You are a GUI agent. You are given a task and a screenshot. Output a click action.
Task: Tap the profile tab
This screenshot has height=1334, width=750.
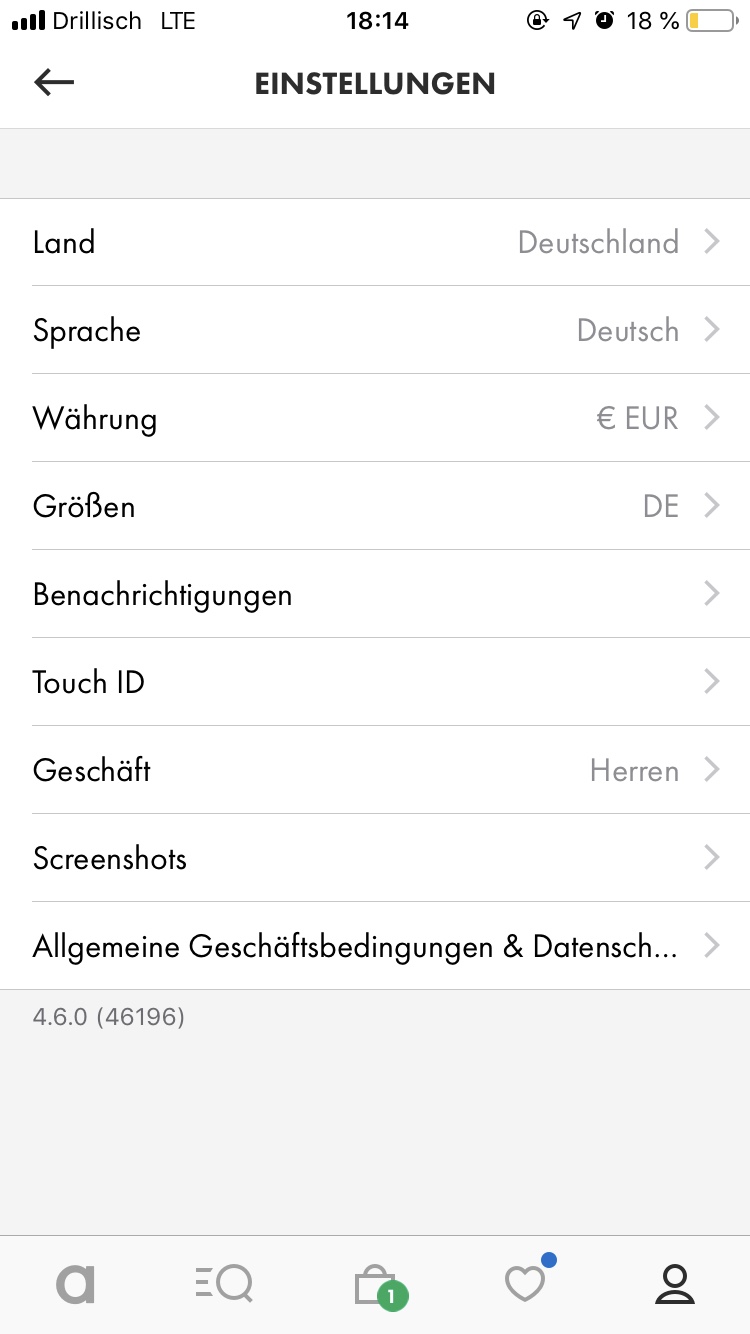pyautogui.click(x=675, y=1284)
